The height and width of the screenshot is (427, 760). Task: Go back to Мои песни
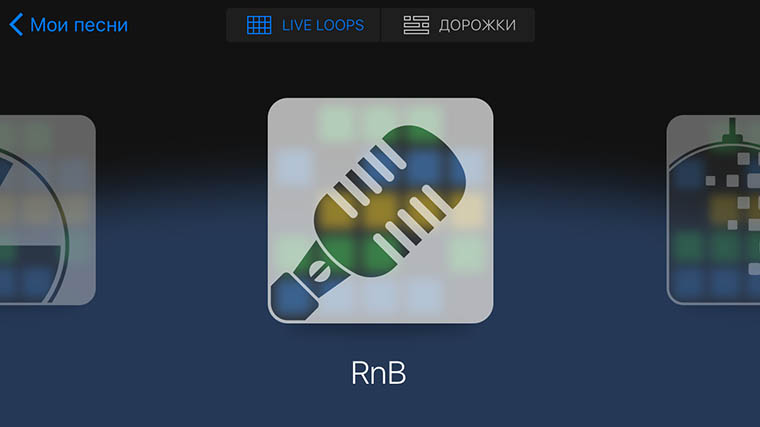click(x=68, y=25)
